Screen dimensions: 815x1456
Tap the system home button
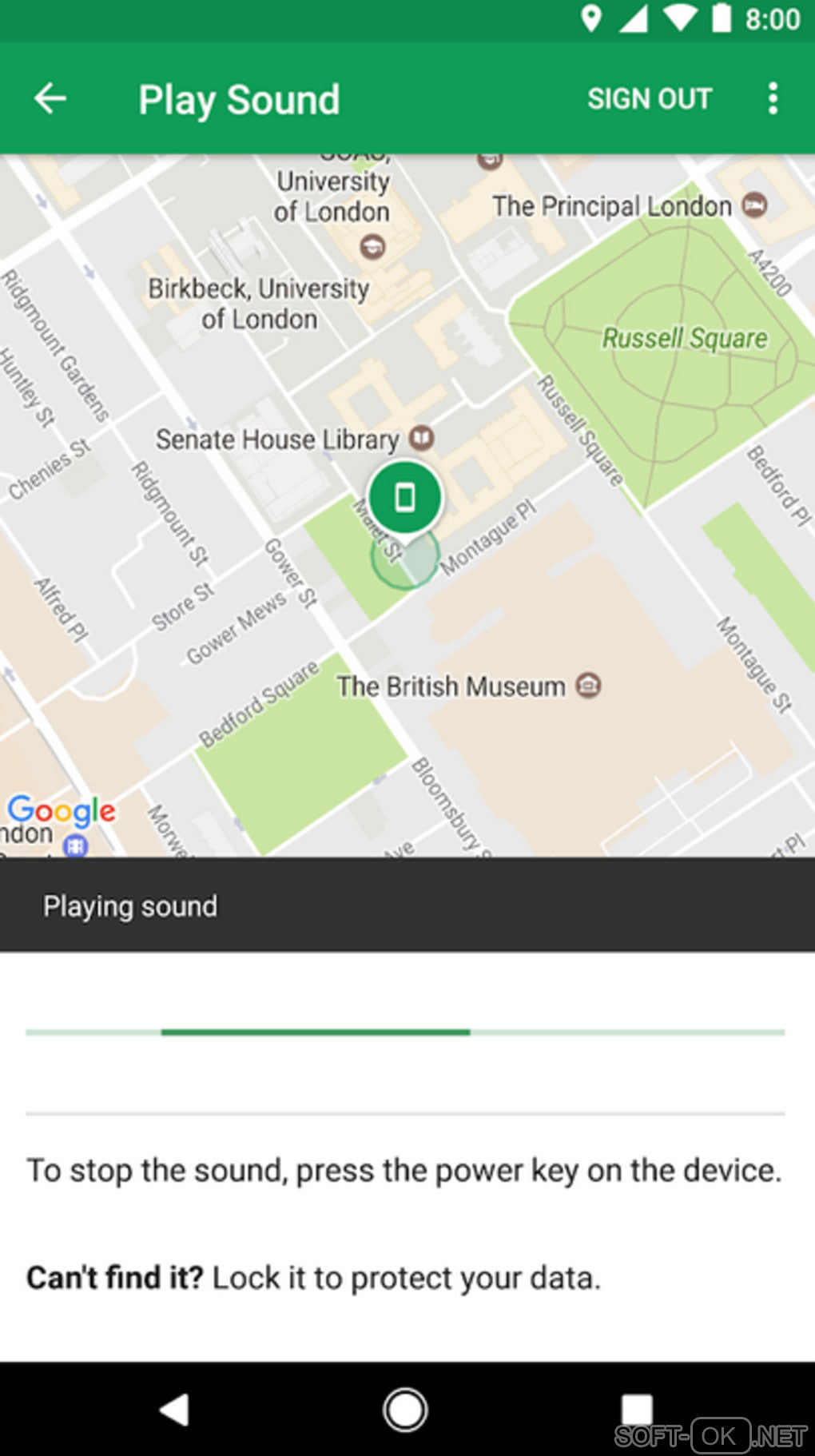tap(405, 1410)
